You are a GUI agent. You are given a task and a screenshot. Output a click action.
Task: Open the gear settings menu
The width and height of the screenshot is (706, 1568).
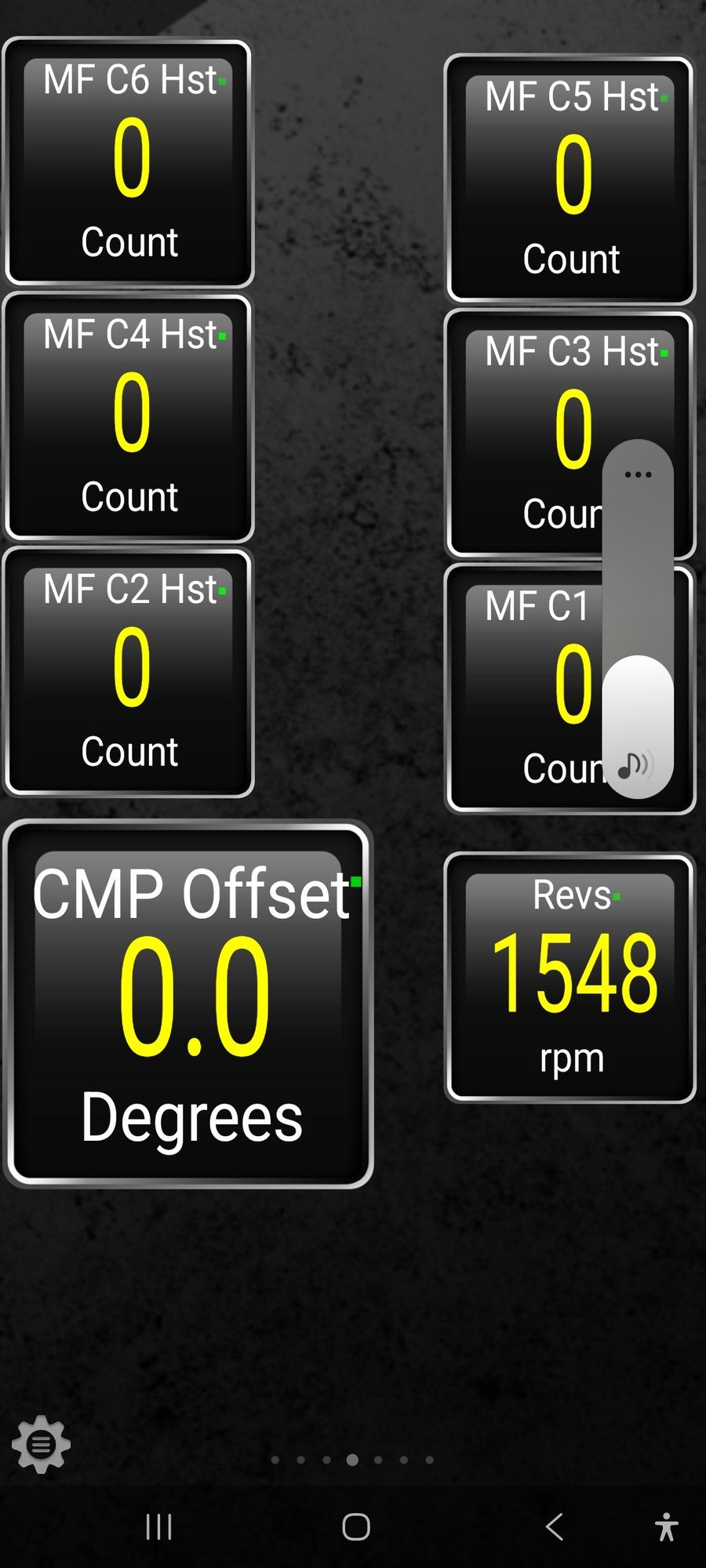(x=42, y=1444)
